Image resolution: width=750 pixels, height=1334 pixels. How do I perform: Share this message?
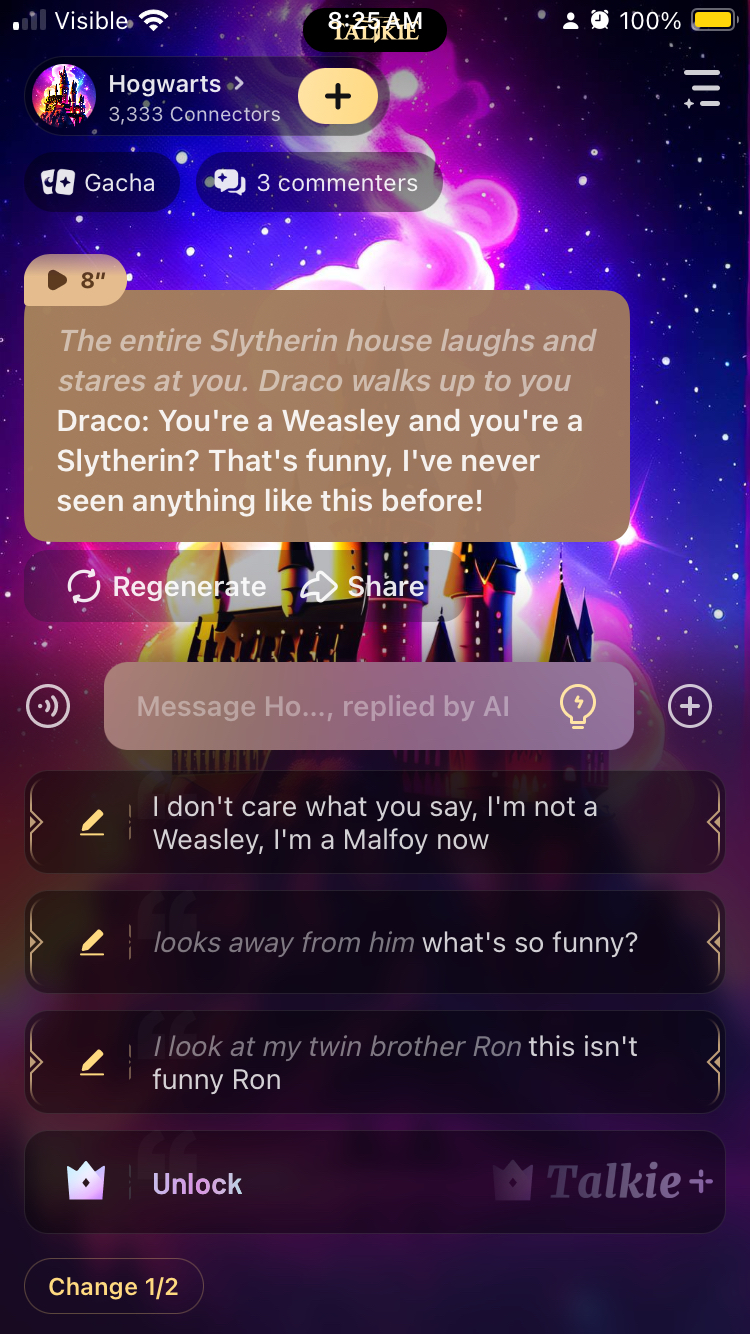(364, 587)
